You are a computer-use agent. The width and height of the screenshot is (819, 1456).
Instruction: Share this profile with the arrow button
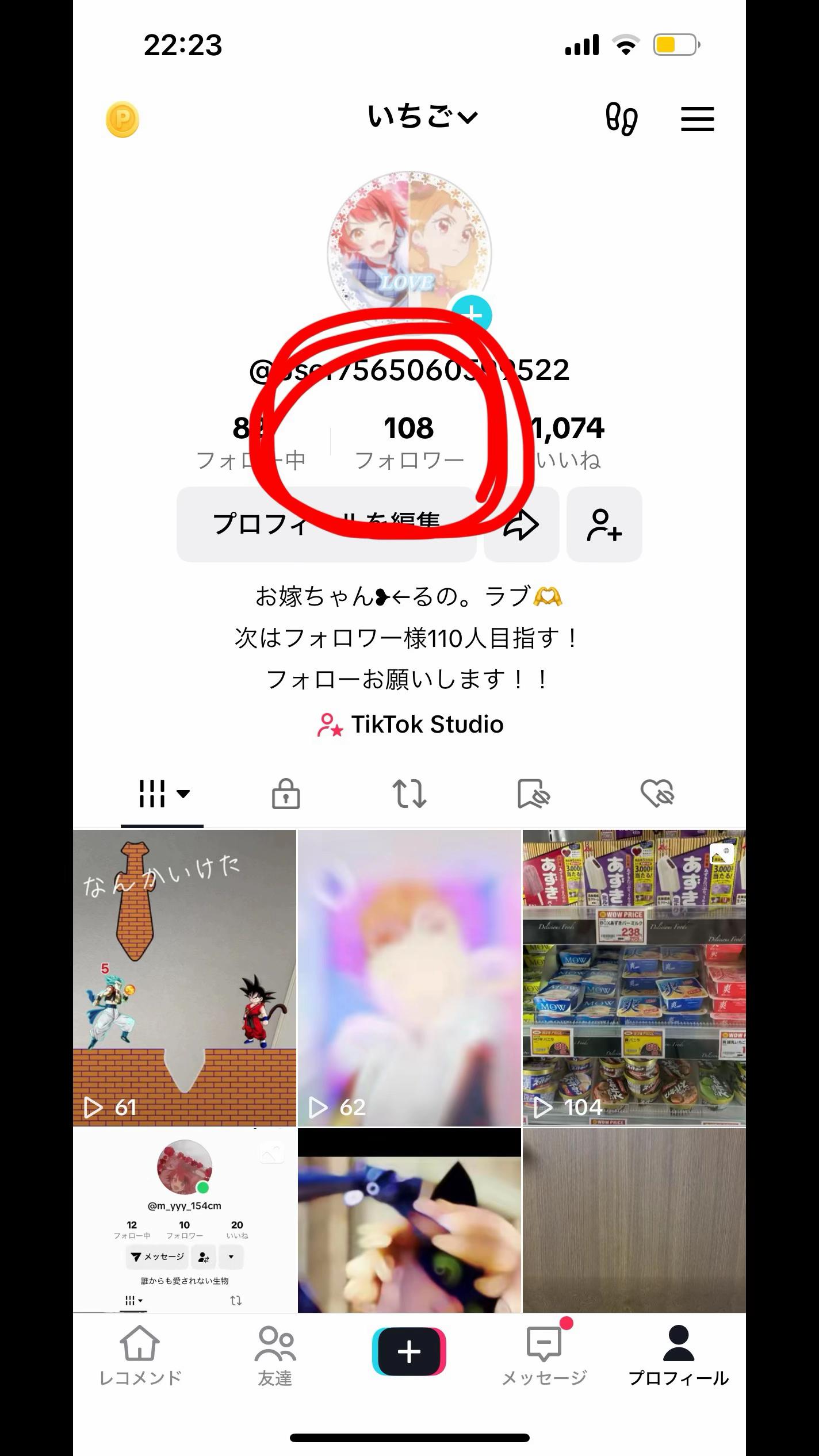(x=521, y=524)
